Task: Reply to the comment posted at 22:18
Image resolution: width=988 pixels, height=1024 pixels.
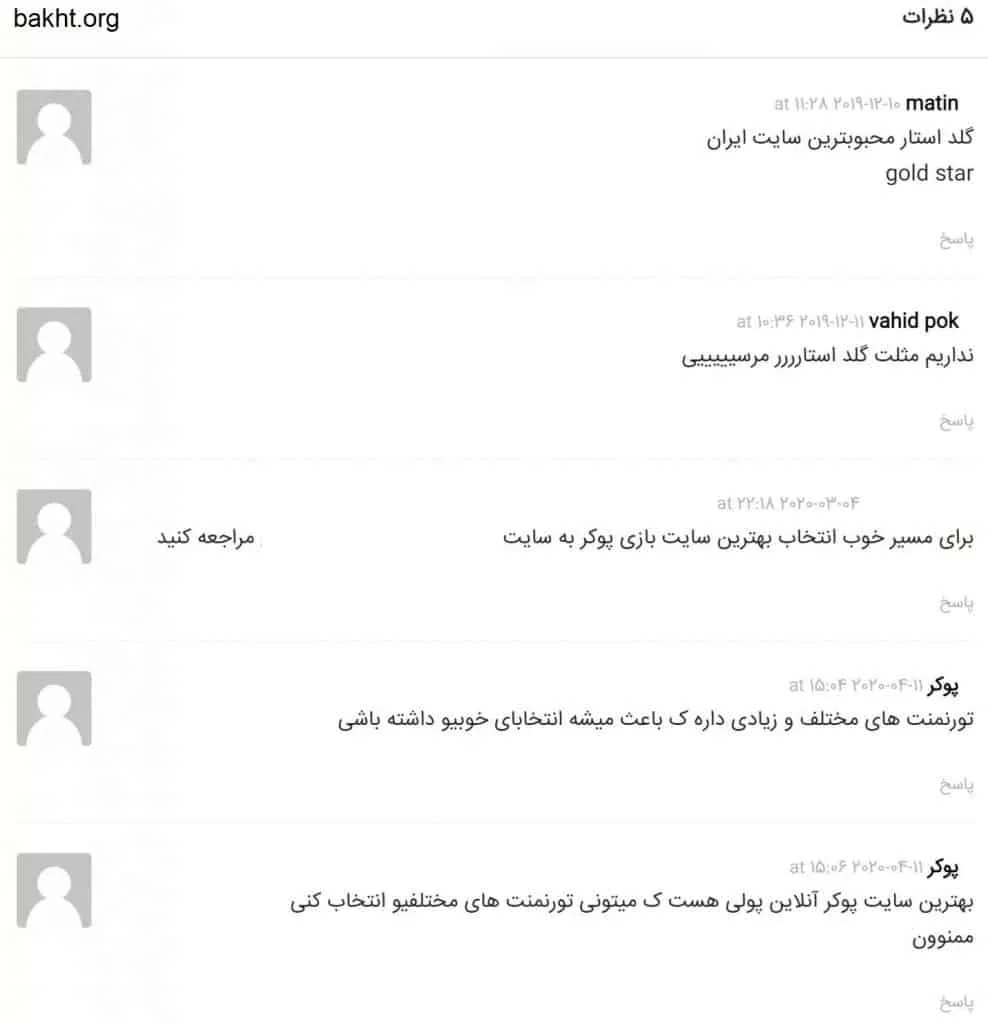Action: click(955, 603)
